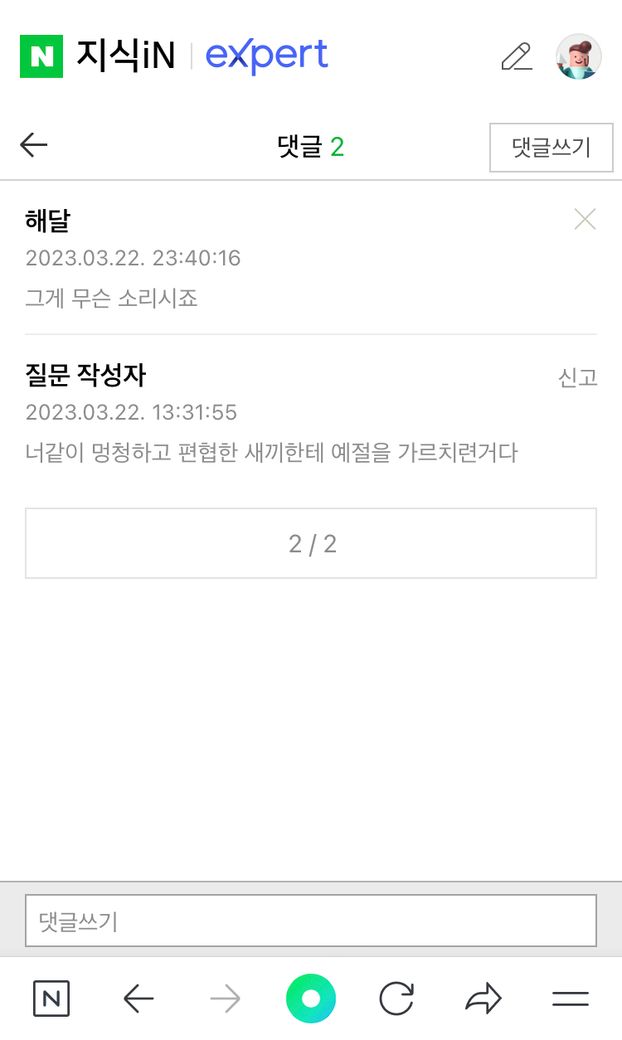Tap the 댓글쓰기 button at top
Screen dimensions: 622x1040
[550, 148]
